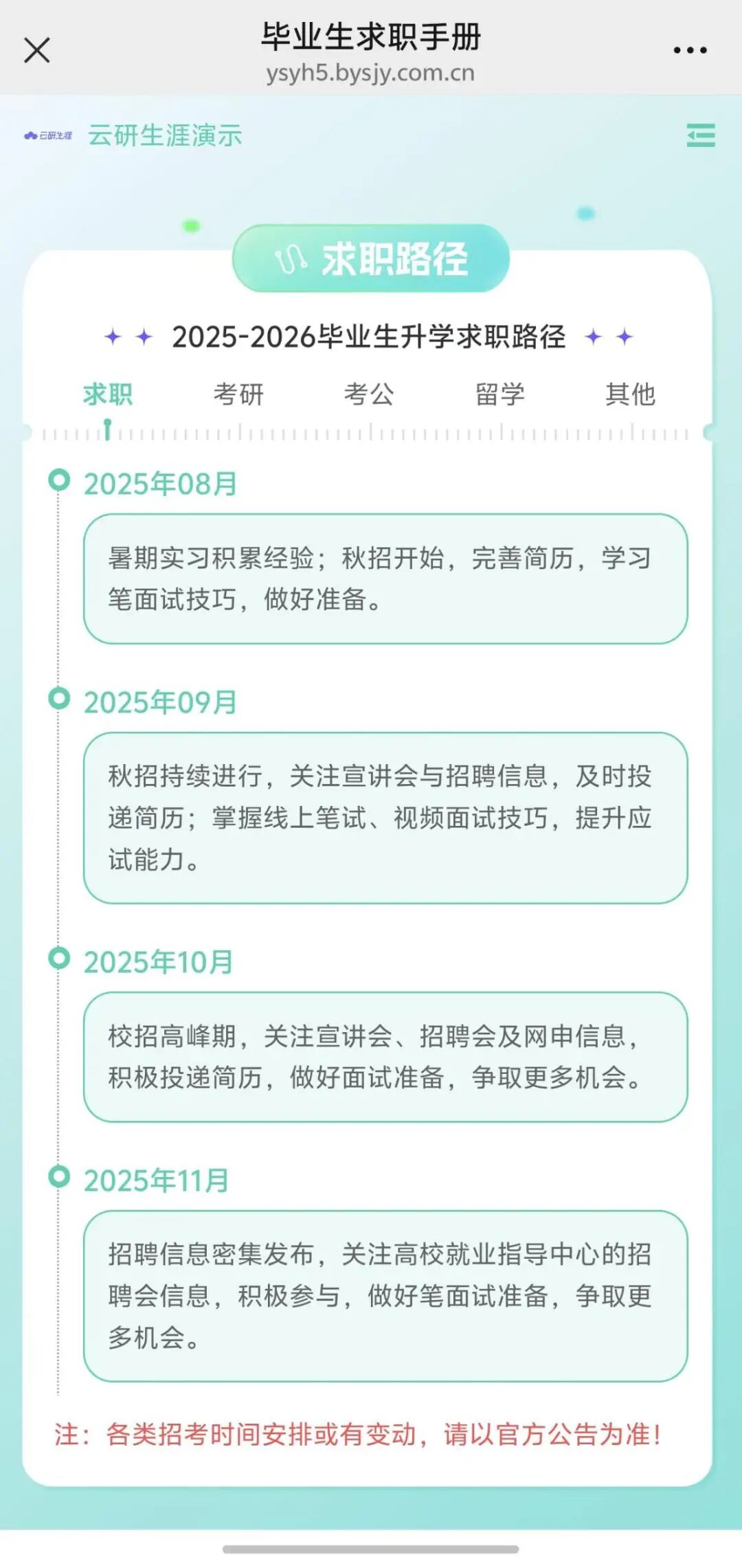Switch to the 考研 tab
Image resolution: width=742 pixels, height=1568 pixels.
point(238,394)
